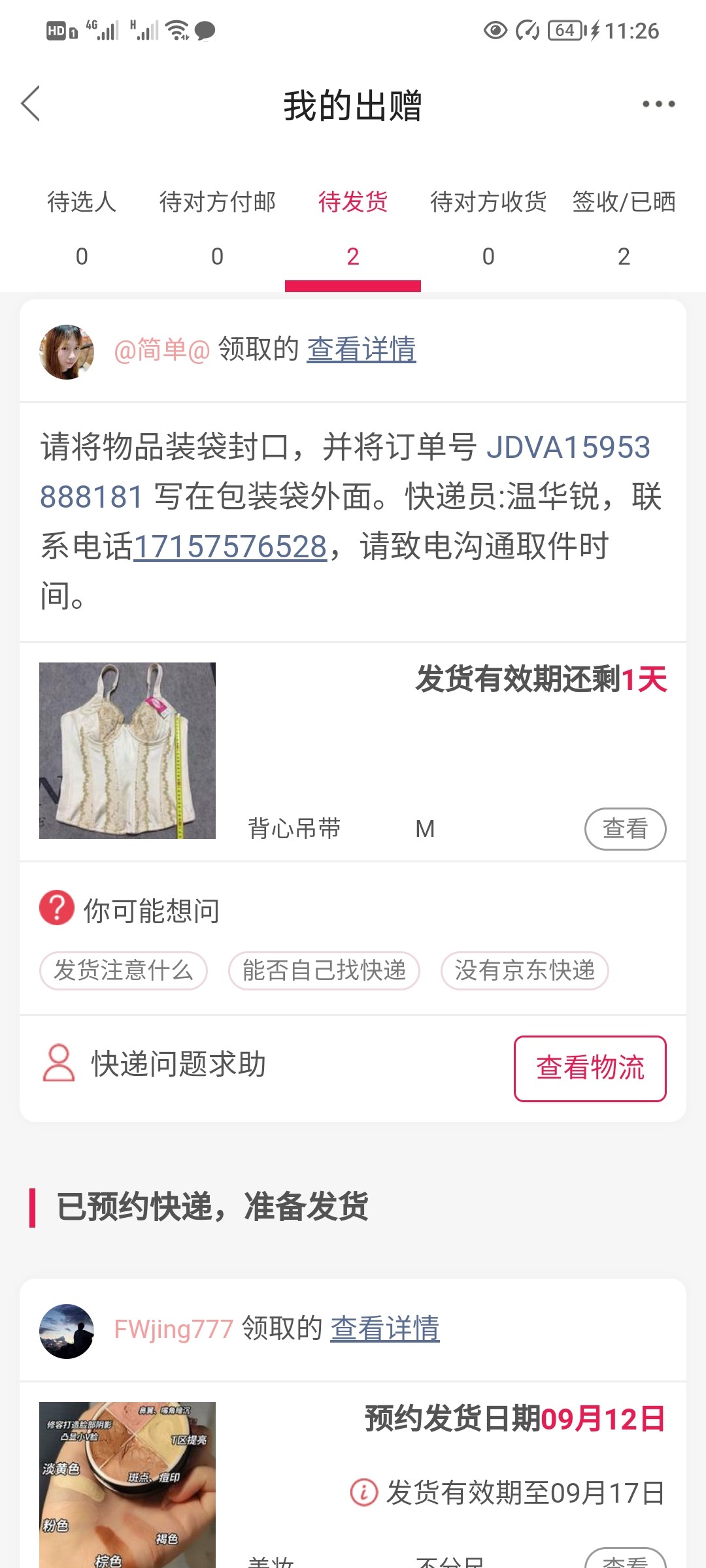Screen dimensions: 706x1568
Task: Ask the 发货注意什么 question
Action: 124,971
